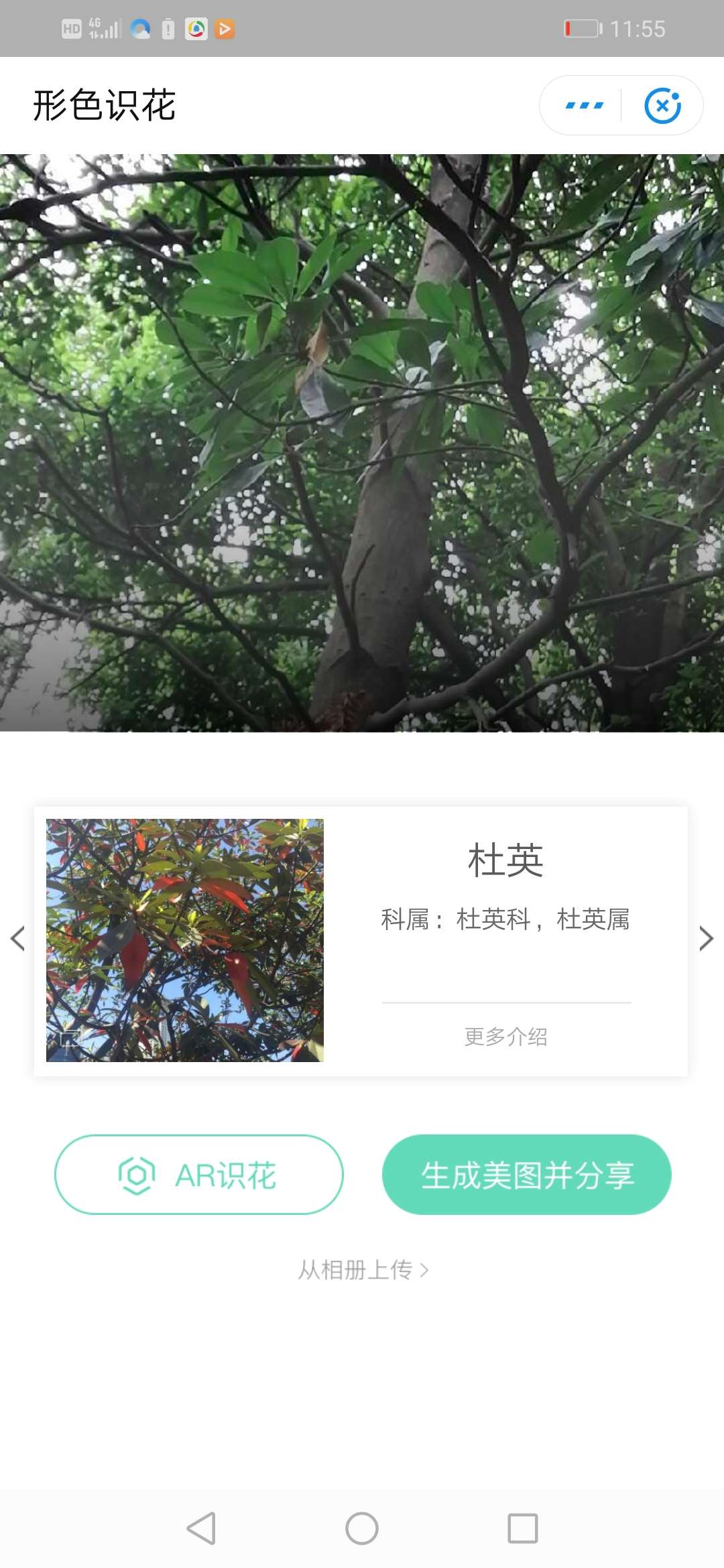The image size is (724, 1568).
Task: Tap the 杜英 reference photo thumbnail
Action: pos(184,938)
